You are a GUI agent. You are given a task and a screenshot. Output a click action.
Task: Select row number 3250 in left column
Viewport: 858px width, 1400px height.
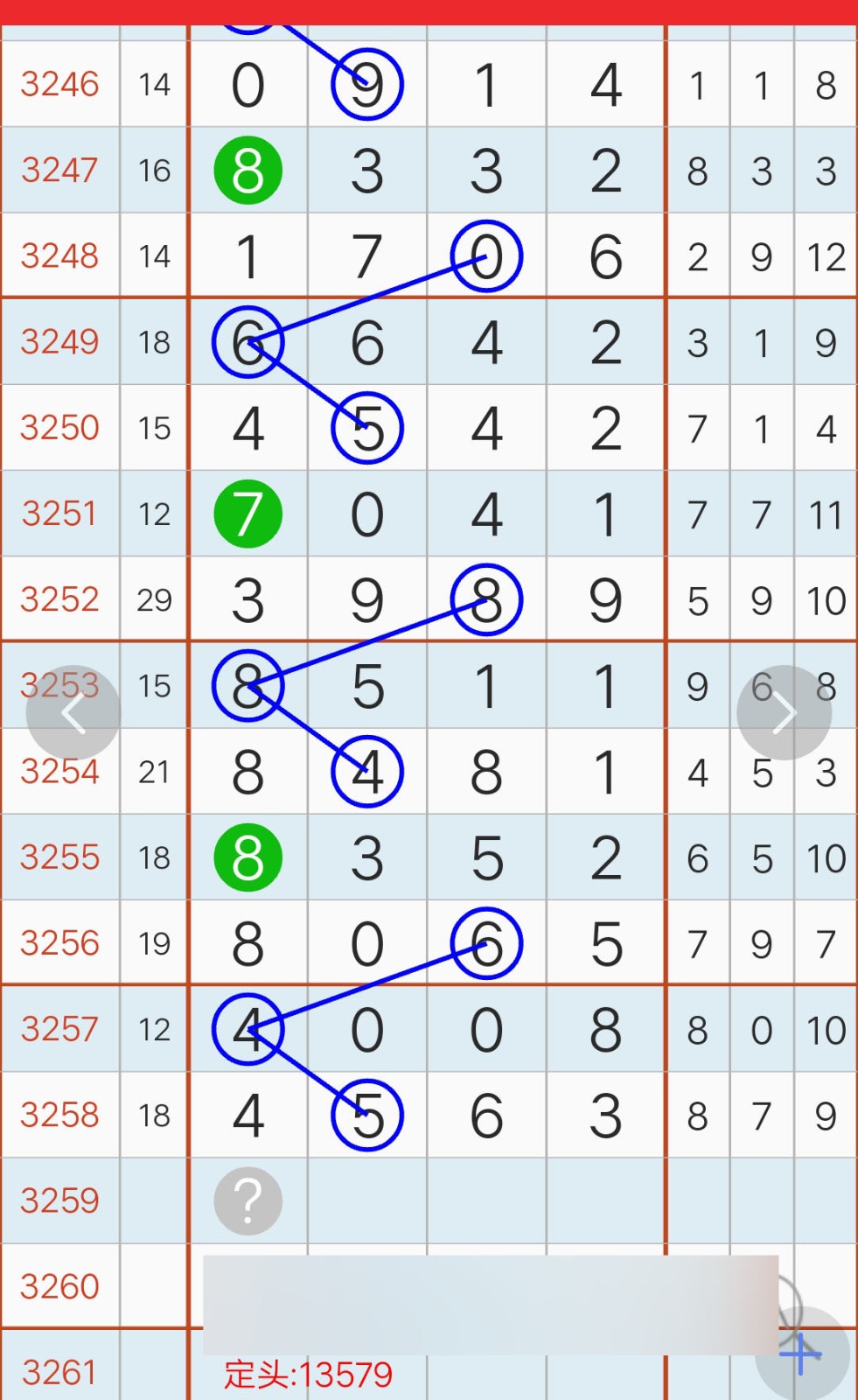click(x=59, y=429)
